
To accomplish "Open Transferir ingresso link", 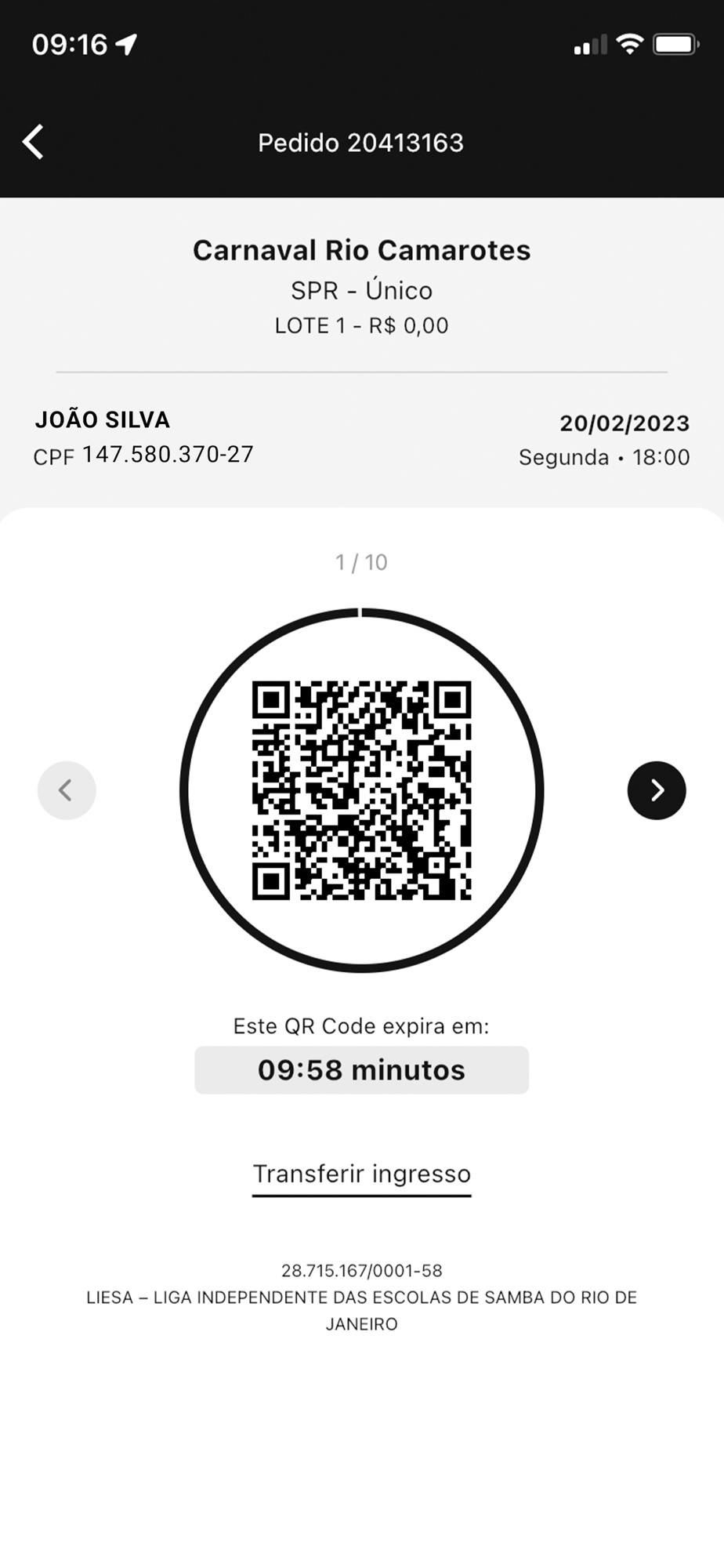I will click(361, 1175).
